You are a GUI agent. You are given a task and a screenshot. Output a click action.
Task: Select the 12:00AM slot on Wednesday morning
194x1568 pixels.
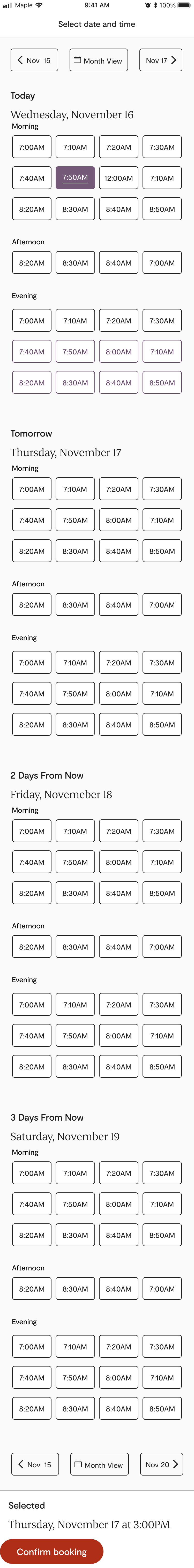coord(118,178)
